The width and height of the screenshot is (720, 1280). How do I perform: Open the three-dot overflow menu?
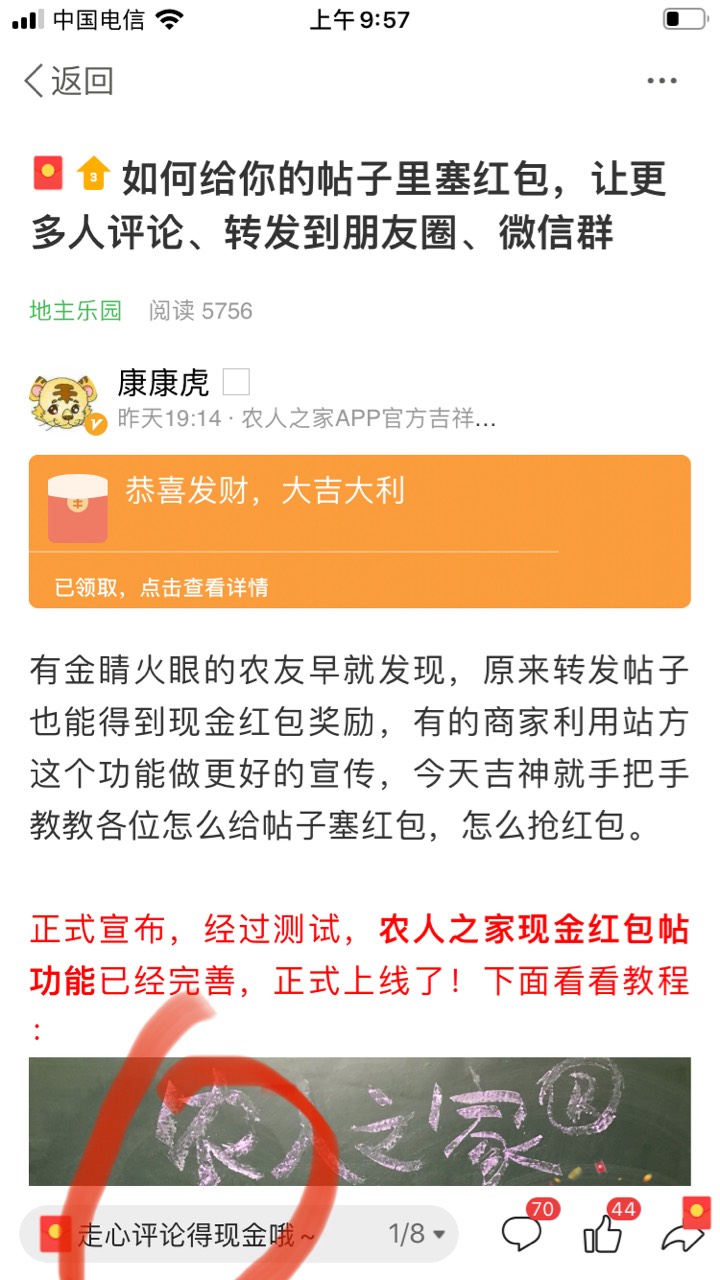pyautogui.click(x=662, y=81)
